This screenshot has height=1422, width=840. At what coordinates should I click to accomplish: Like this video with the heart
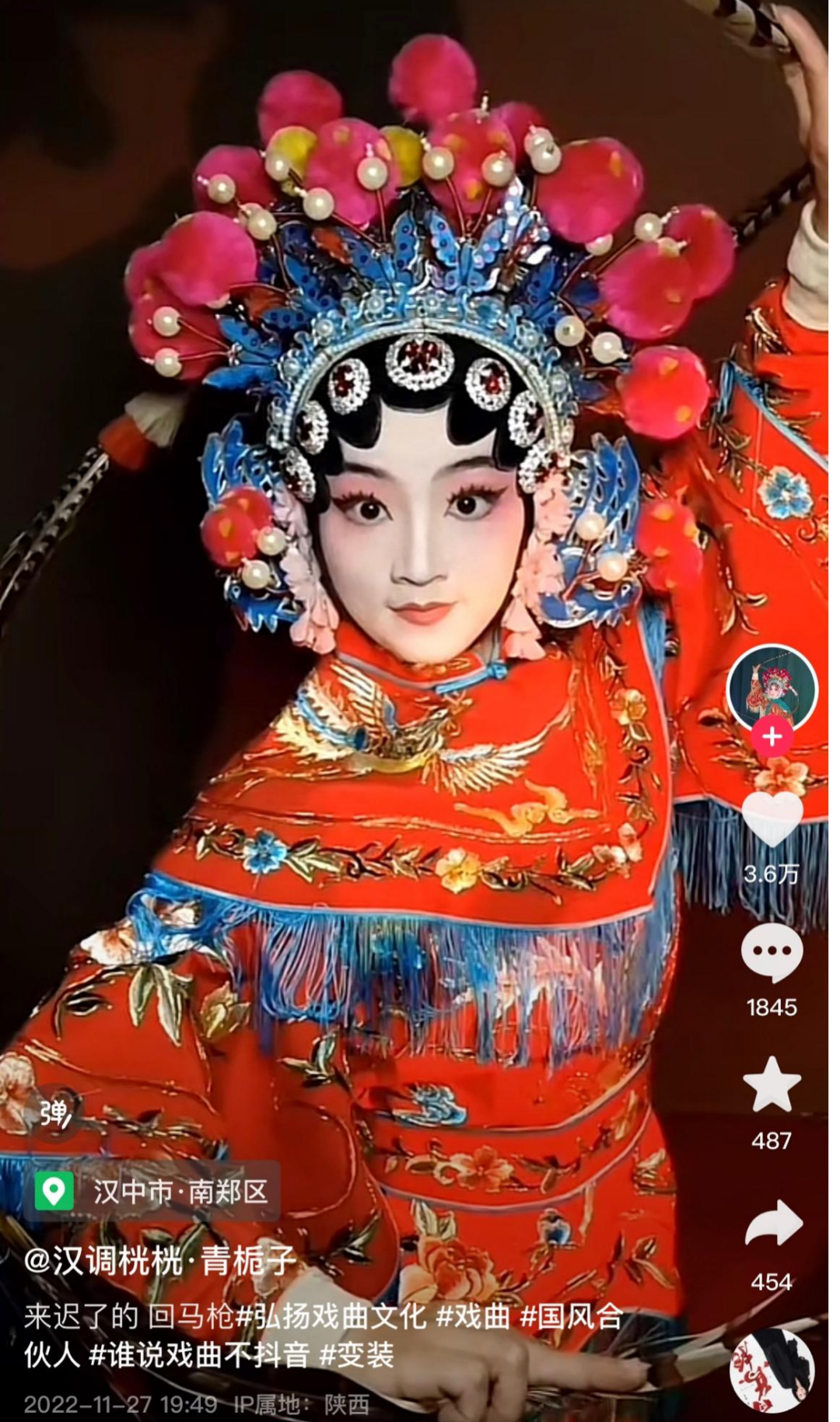point(772,820)
